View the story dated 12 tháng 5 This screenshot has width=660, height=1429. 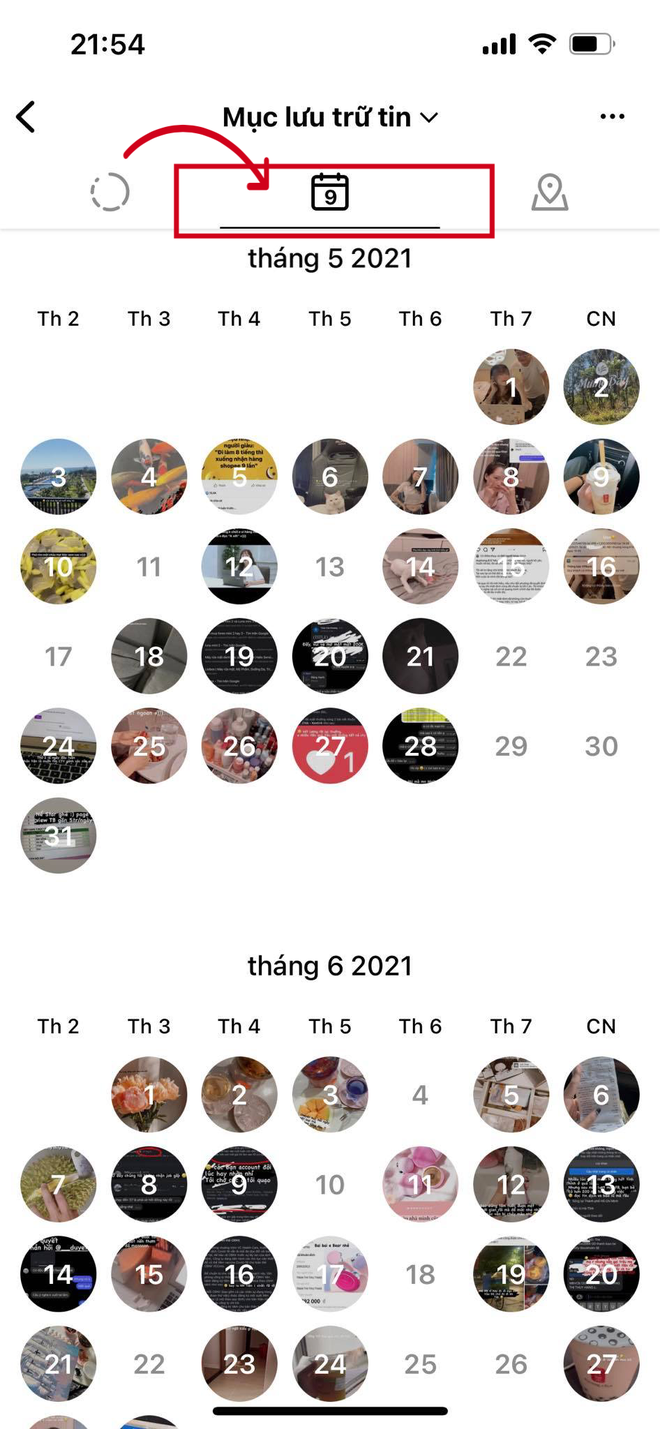[240, 567]
